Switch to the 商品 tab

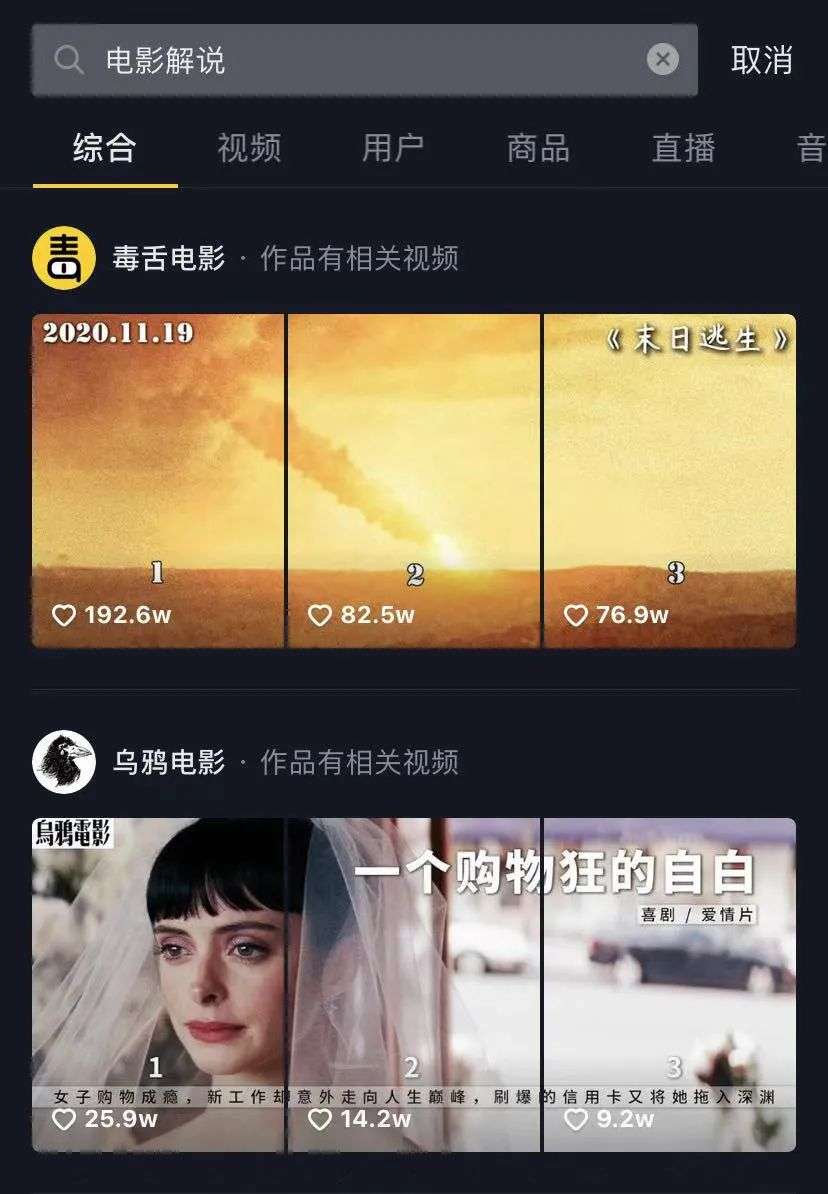pos(538,148)
